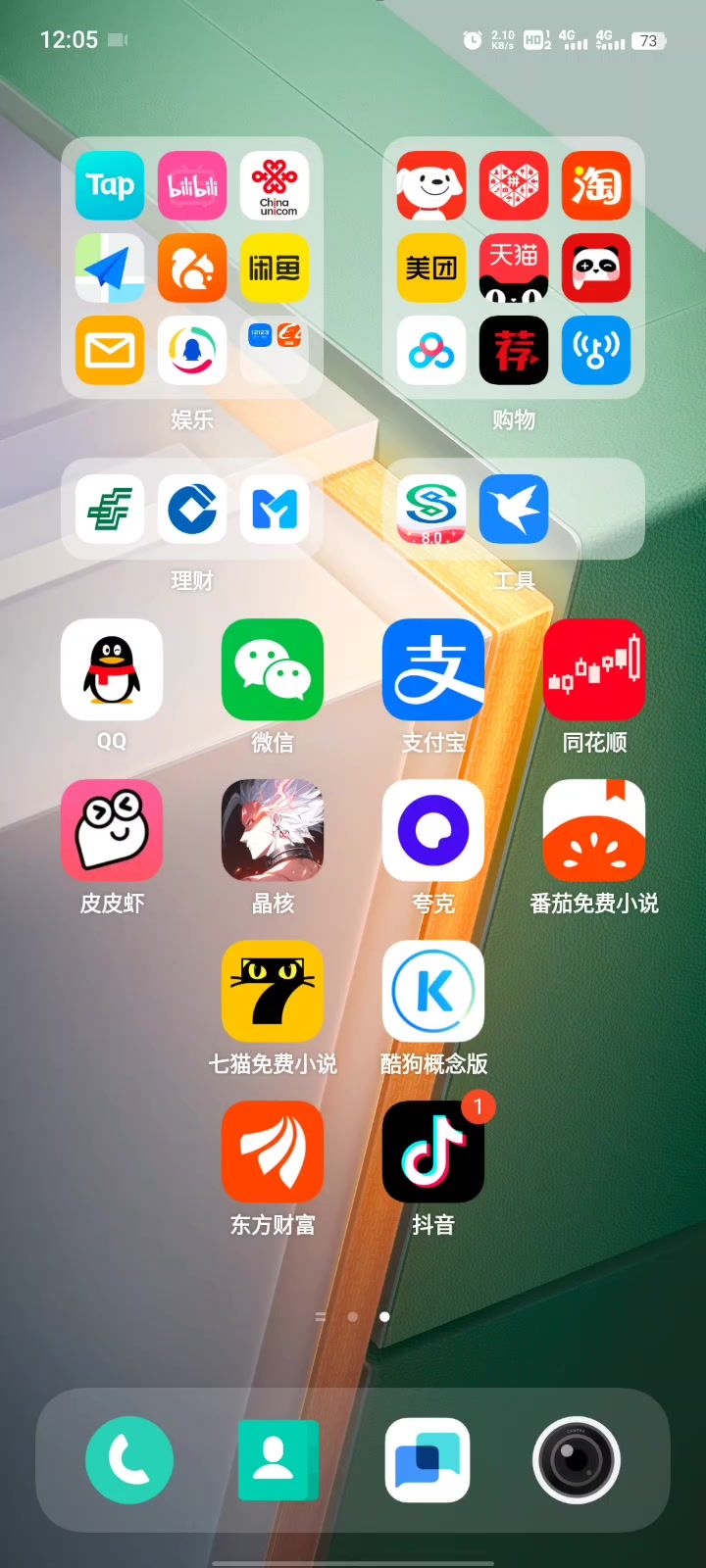Open the 淘宝 app in 购物 folder
Image resolution: width=706 pixels, height=1568 pixels.
pos(596,185)
